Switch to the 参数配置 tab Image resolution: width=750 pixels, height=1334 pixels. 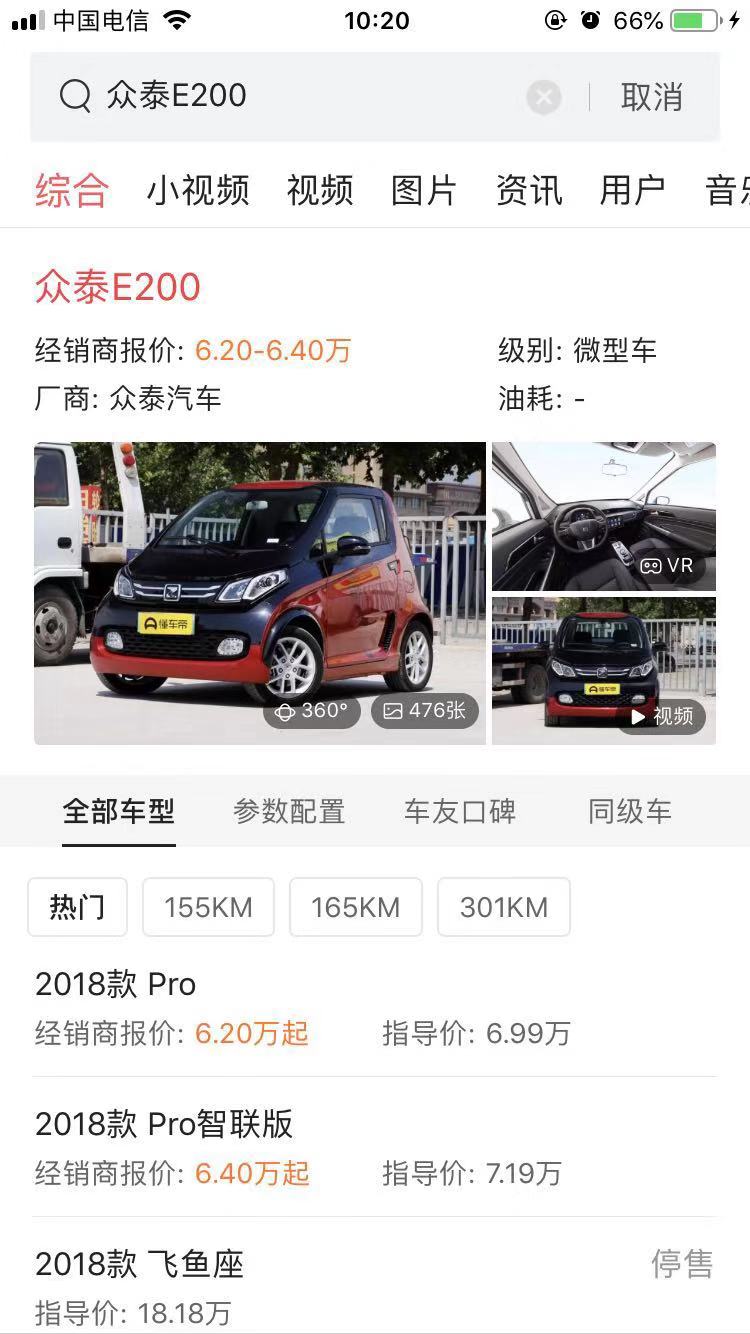pyautogui.click(x=289, y=812)
